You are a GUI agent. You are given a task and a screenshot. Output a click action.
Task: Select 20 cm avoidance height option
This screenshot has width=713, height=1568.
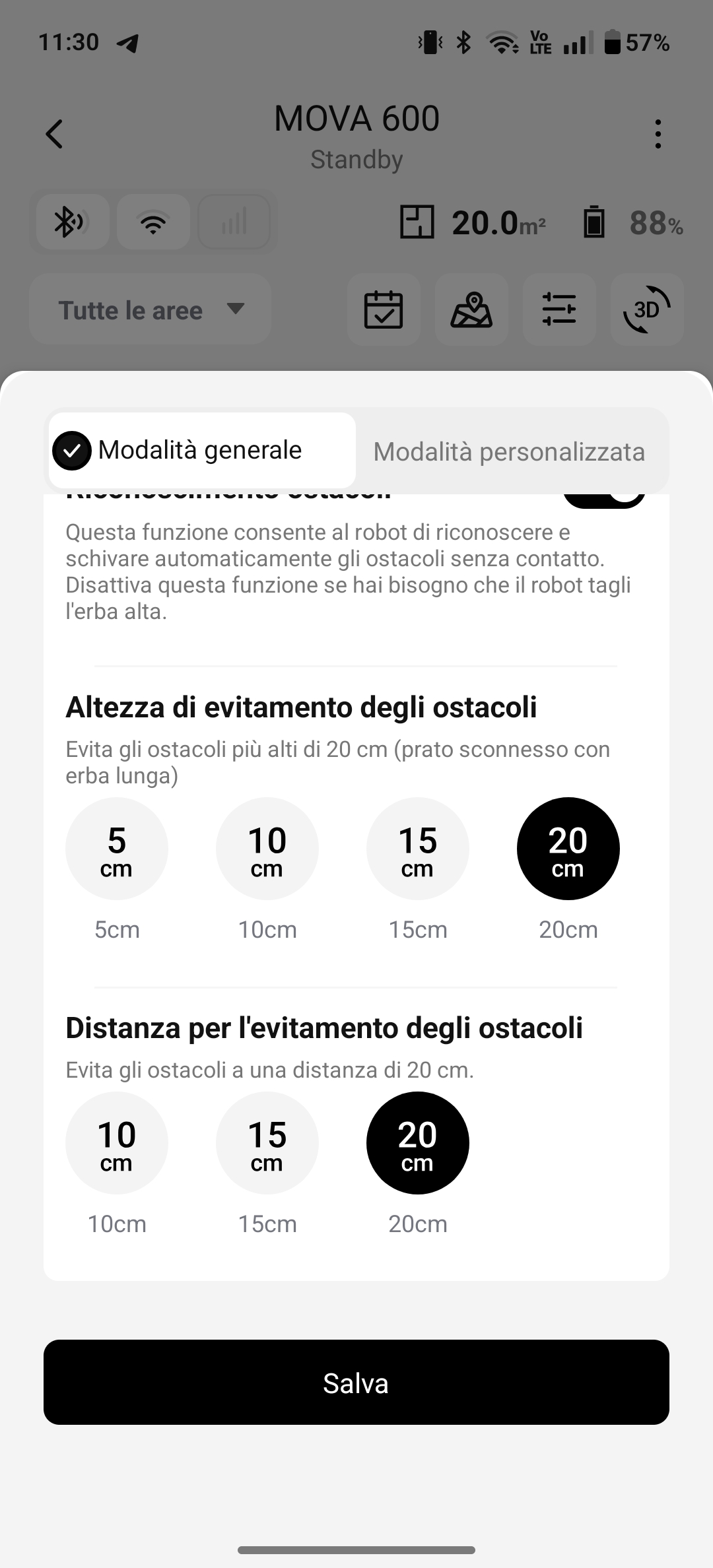click(x=568, y=849)
